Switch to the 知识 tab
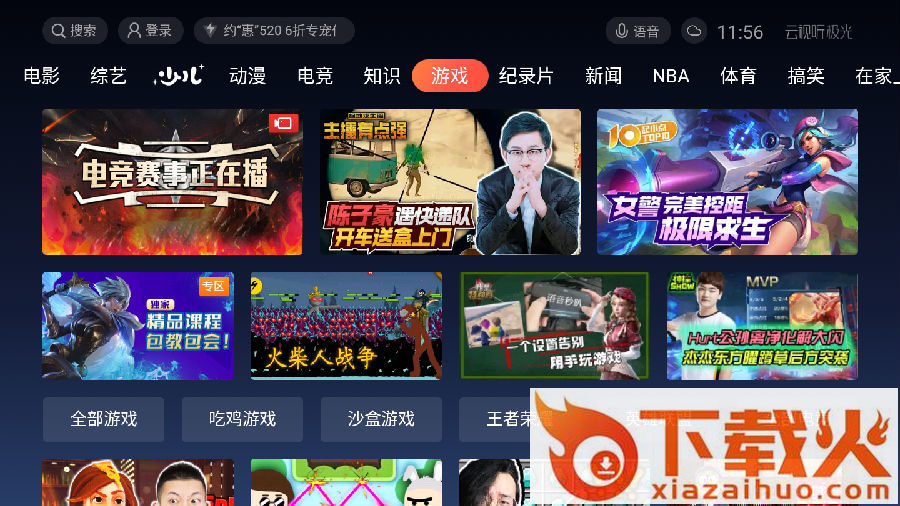The width and height of the screenshot is (900, 506). (382, 76)
